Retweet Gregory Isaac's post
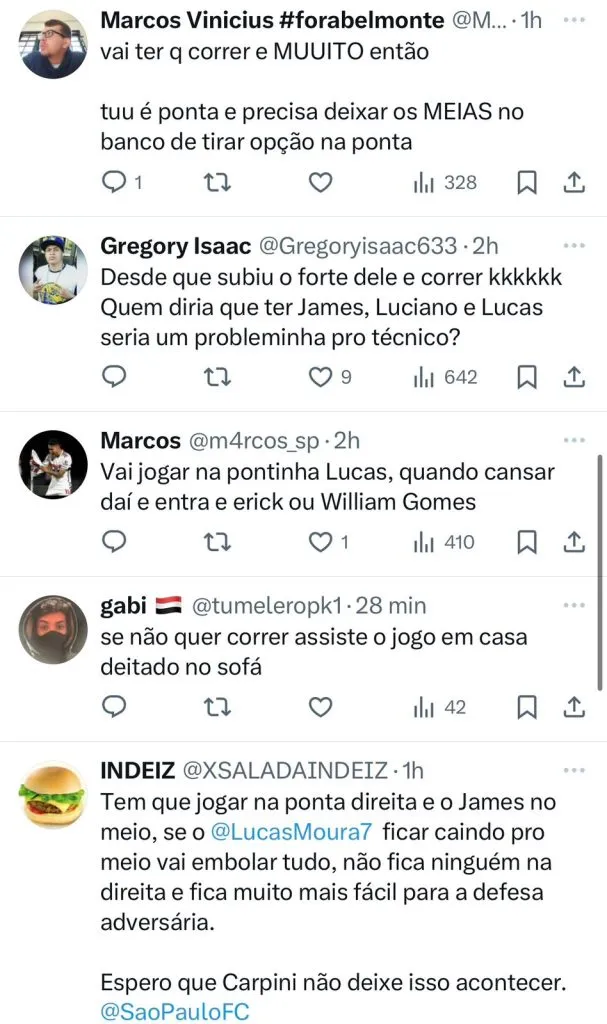 coord(217,377)
